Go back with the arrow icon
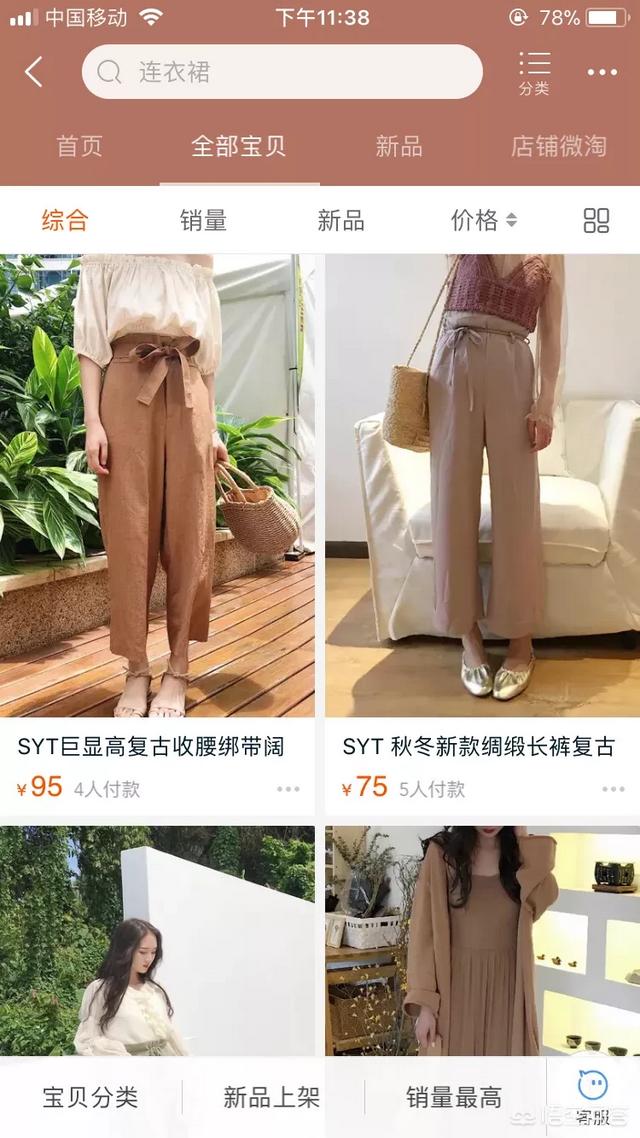The height and width of the screenshot is (1138, 640). click(34, 72)
